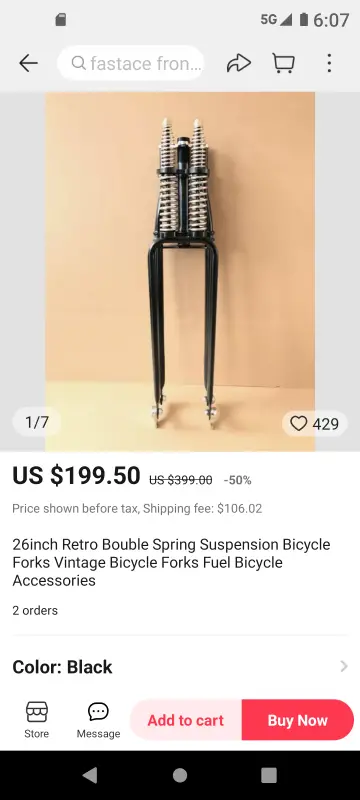Open the shopping cart

click(284, 63)
